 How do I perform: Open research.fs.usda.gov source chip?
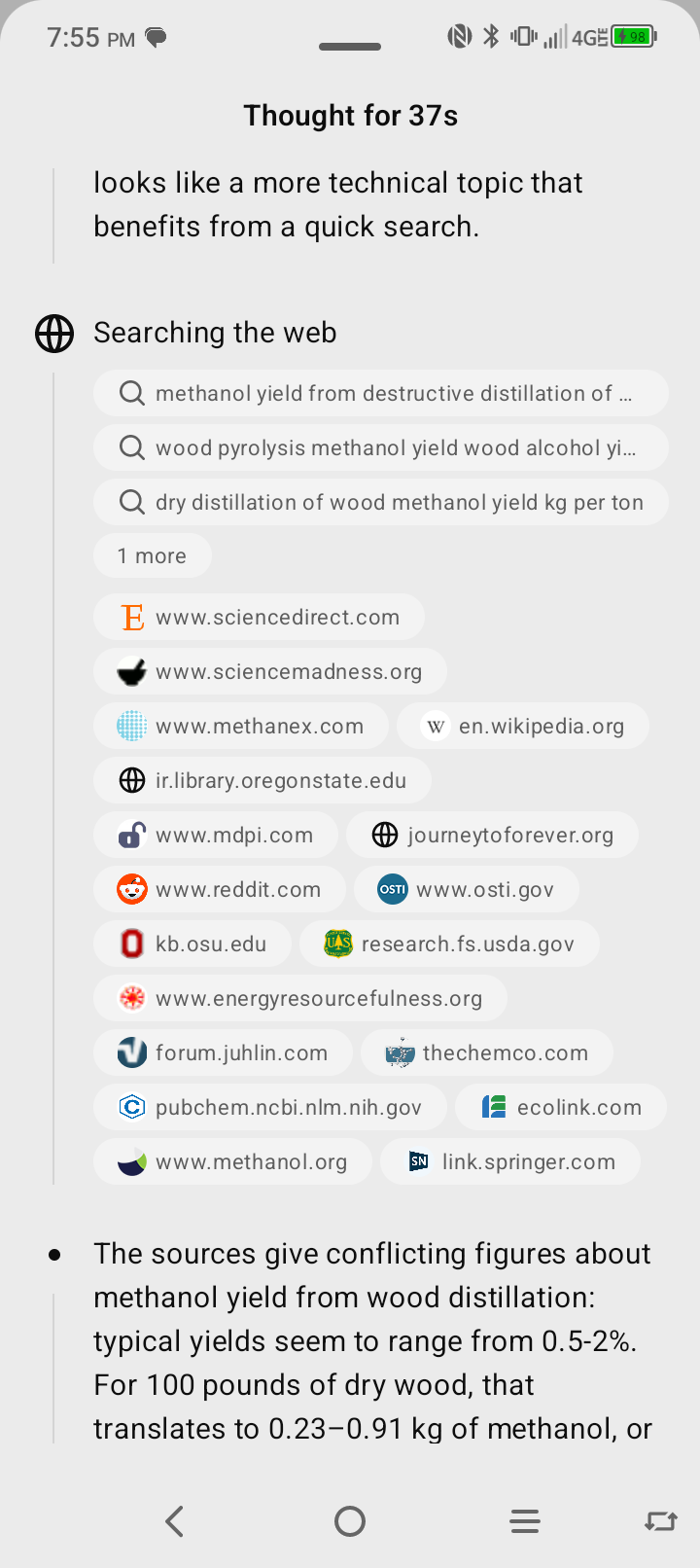tap(449, 944)
